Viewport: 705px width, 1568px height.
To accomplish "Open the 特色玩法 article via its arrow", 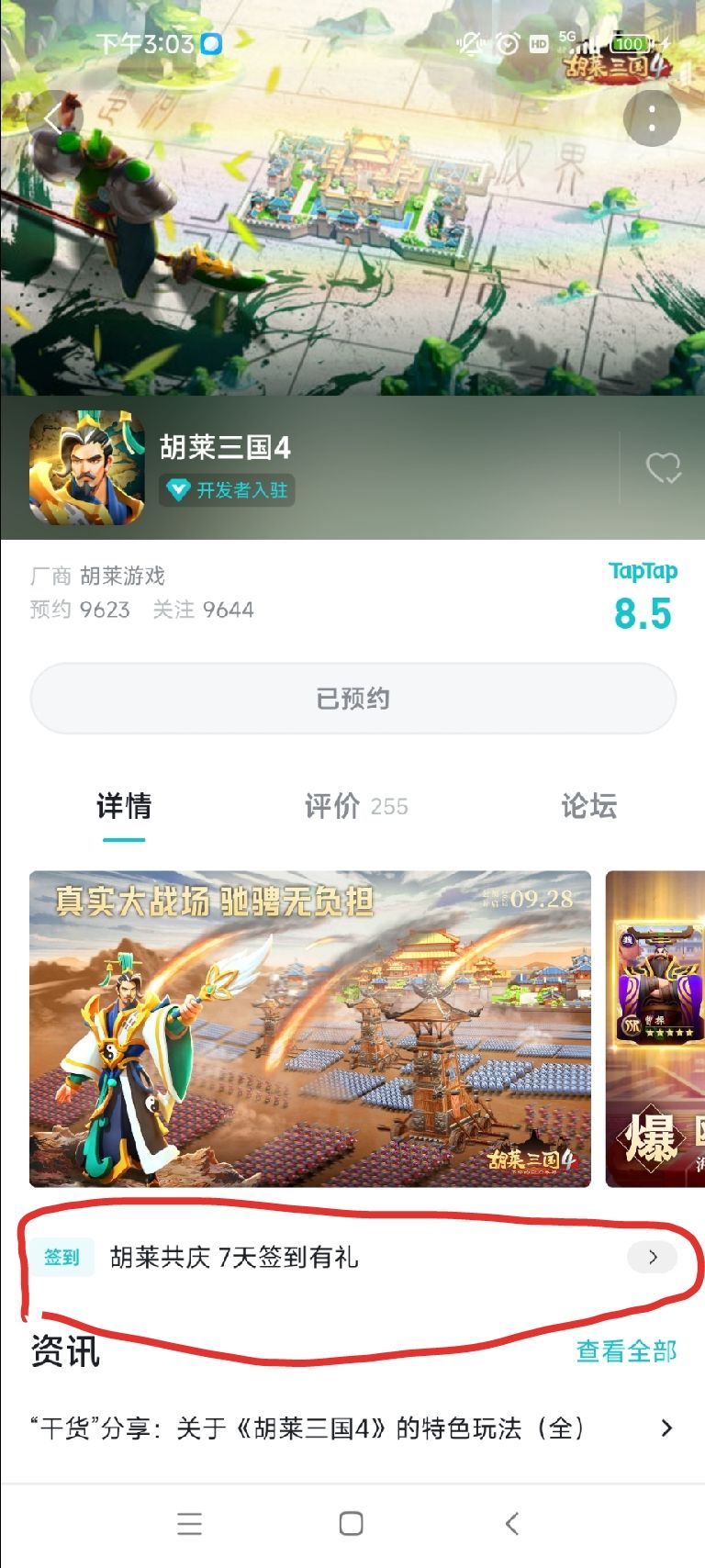I will [x=667, y=1428].
